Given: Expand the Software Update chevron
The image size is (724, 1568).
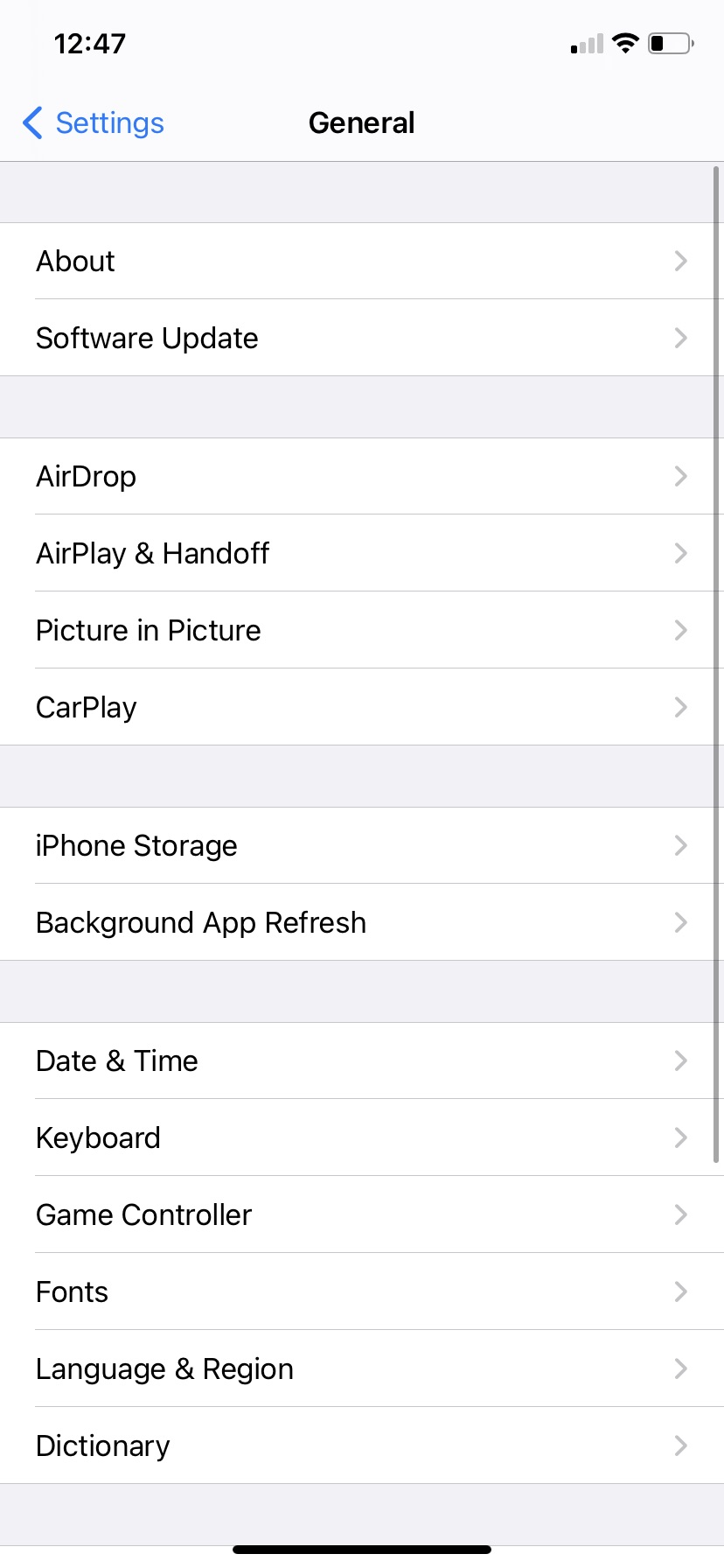Looking at the screenshot, I should tap(681, 338).
